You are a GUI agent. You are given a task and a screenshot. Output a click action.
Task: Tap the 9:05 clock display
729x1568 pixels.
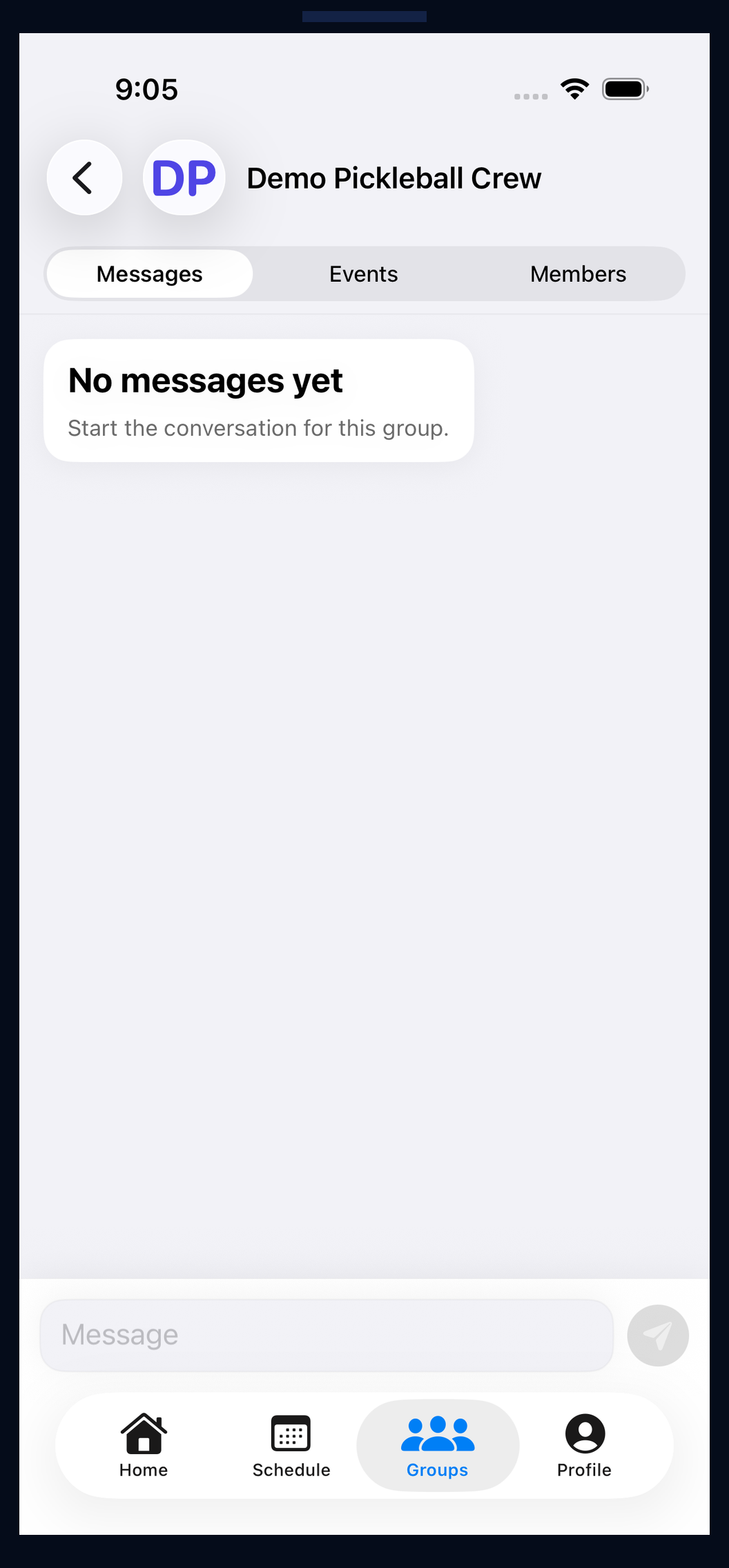click(x=147, y=89)
